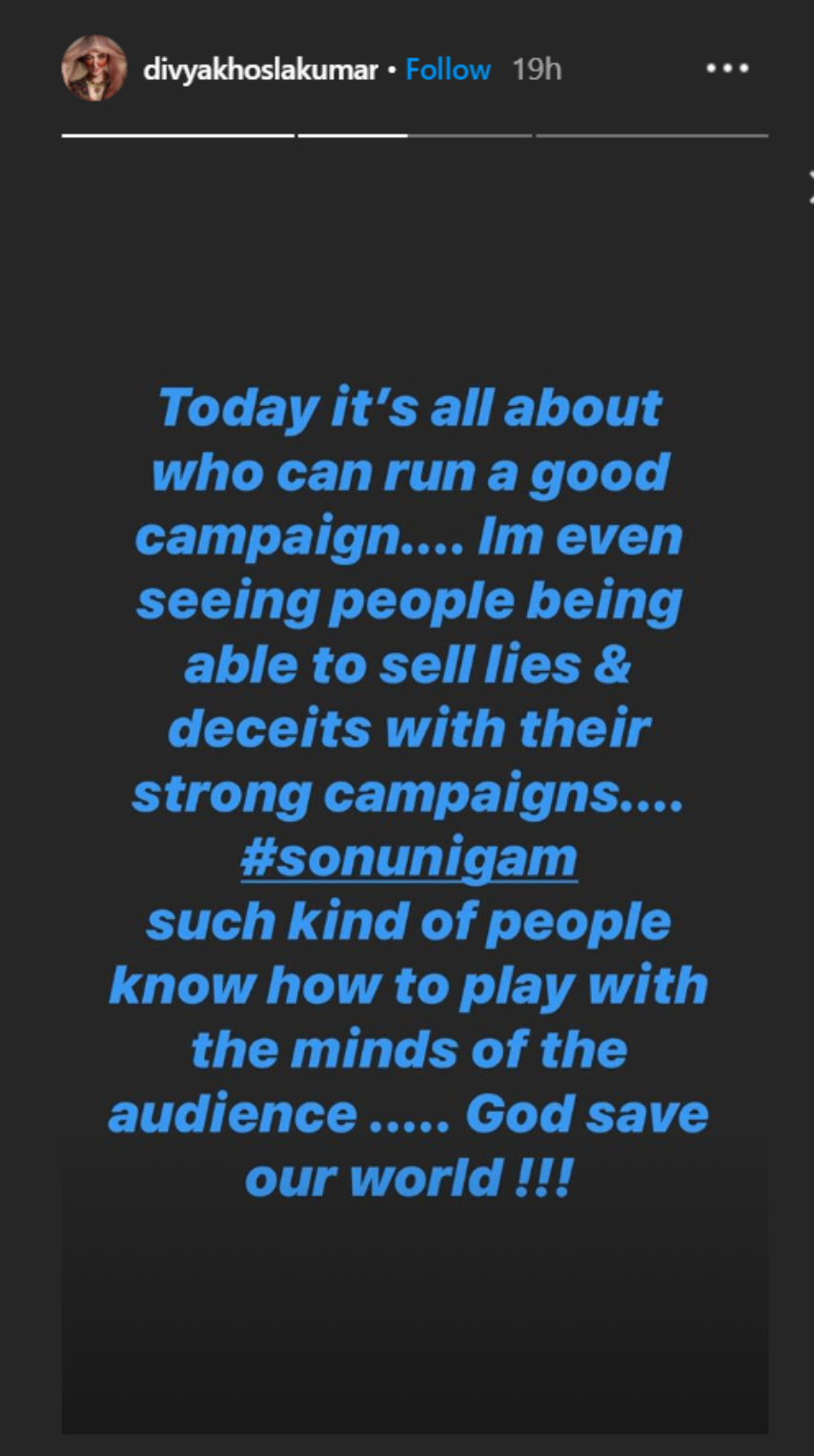Open the story overflow menu
Image resolution: width=814 pixels, height=1456 pixels.
pyautogui.click(x=727, y=69)
